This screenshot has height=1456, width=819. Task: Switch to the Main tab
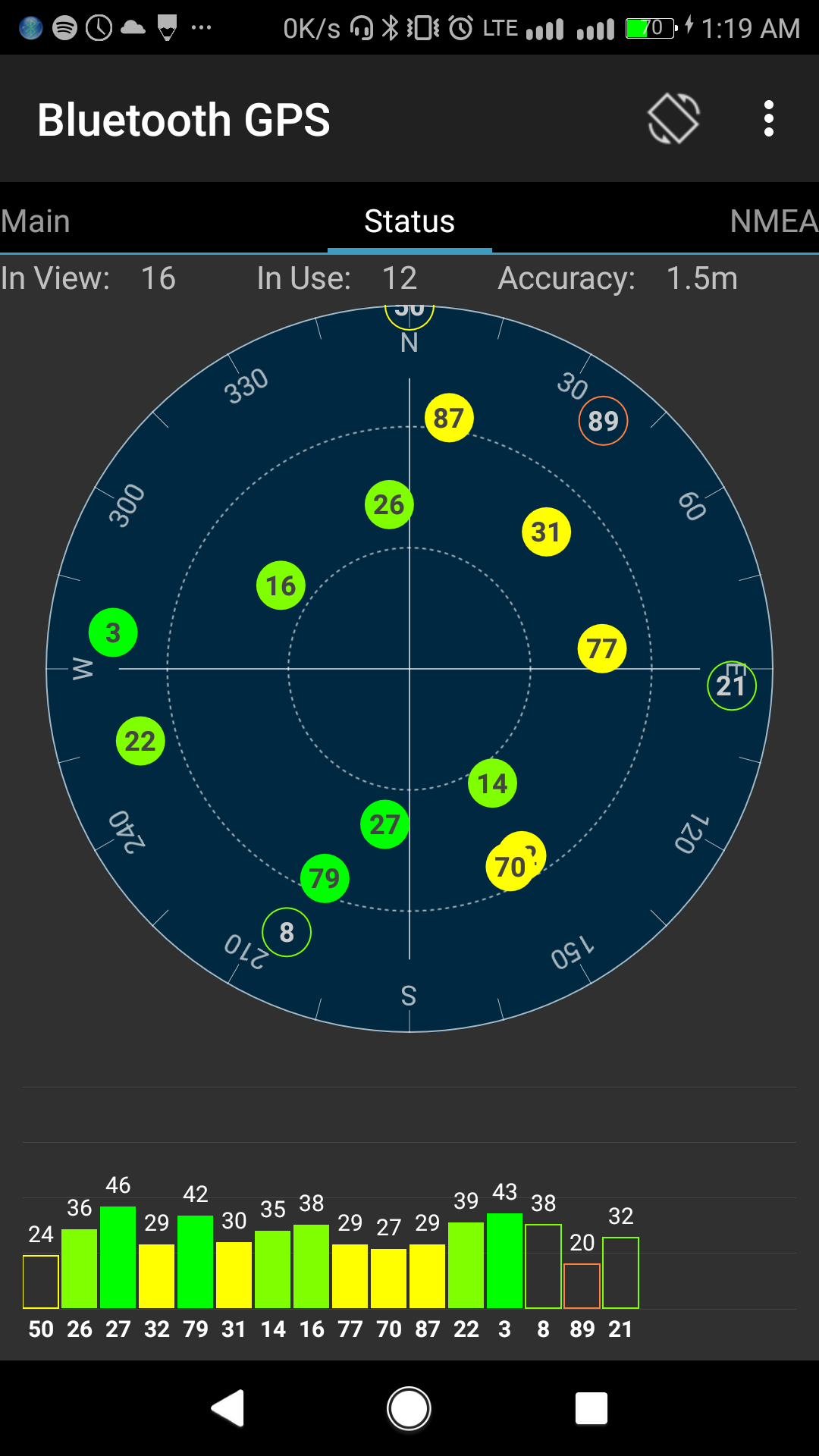(36, 221)
